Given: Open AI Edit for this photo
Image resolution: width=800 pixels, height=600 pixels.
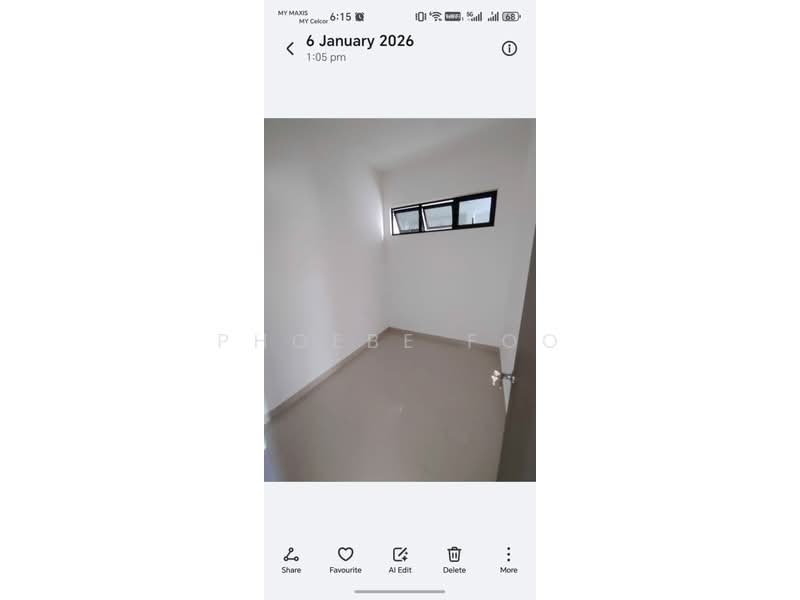Looking at the screenshot, I should [400, 559].
